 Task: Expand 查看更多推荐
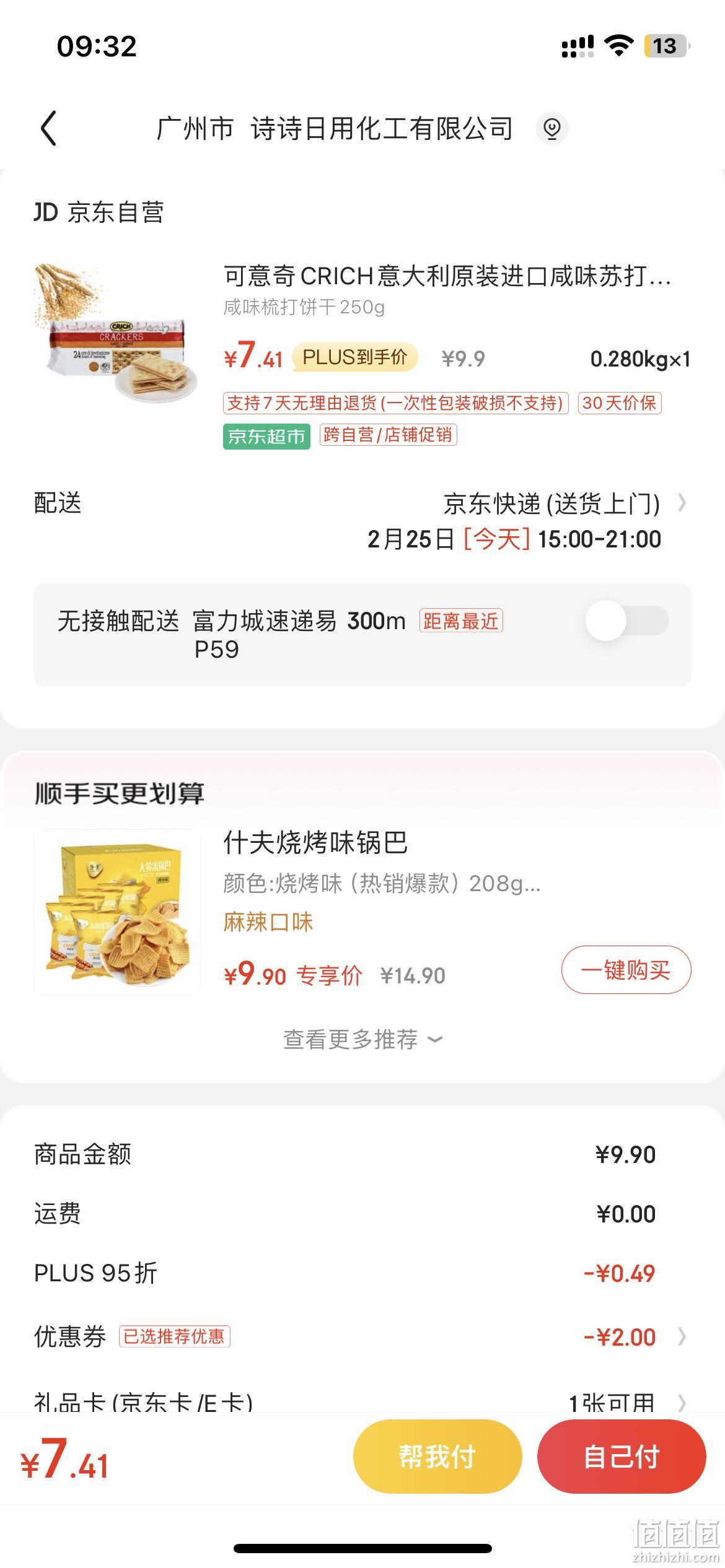click(362, 1039)
